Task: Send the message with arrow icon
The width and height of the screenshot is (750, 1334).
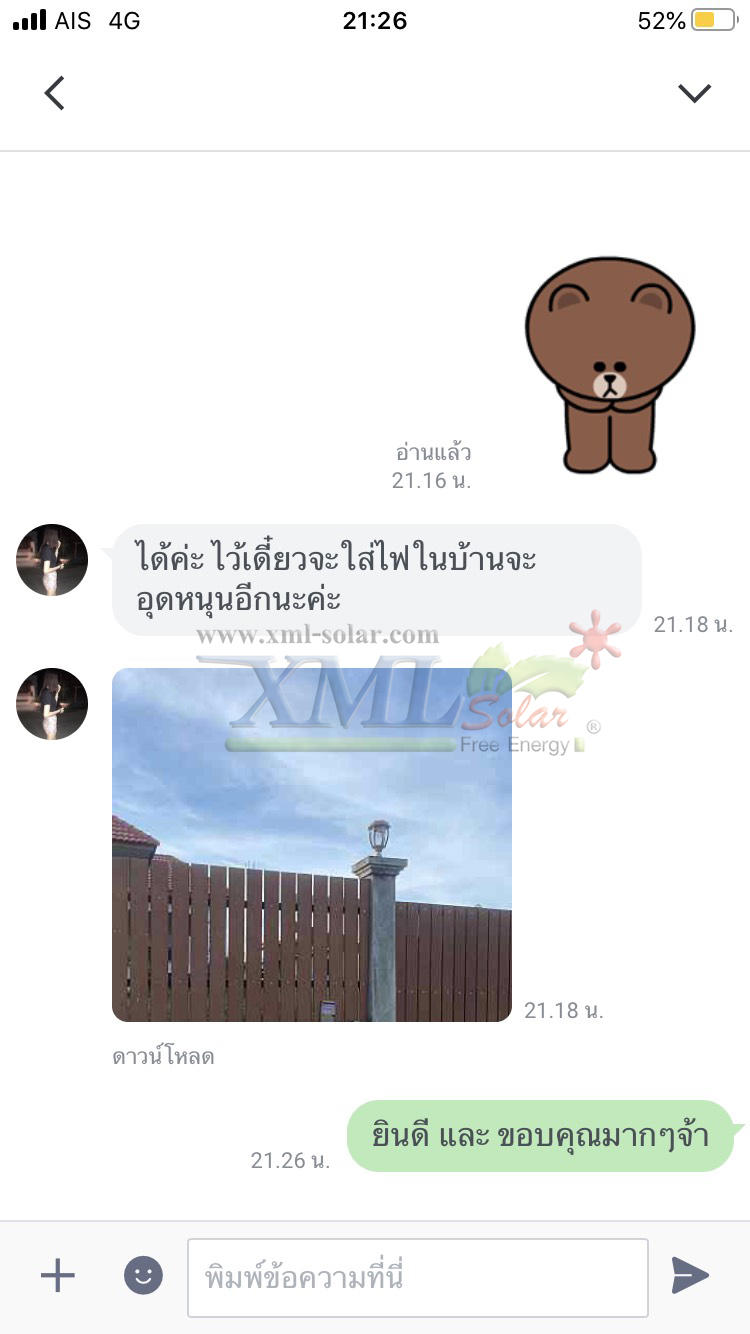Action: click(690, 1275)
